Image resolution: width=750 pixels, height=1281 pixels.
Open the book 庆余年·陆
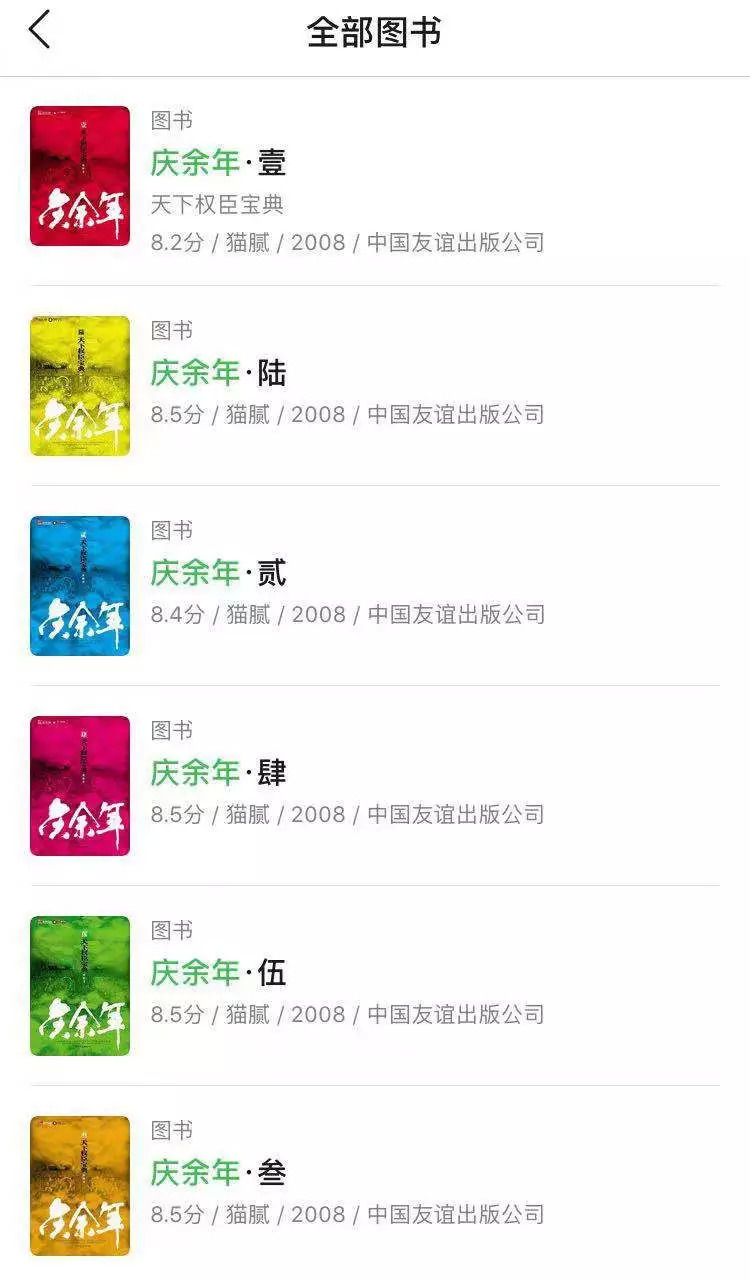coord(219,373)
